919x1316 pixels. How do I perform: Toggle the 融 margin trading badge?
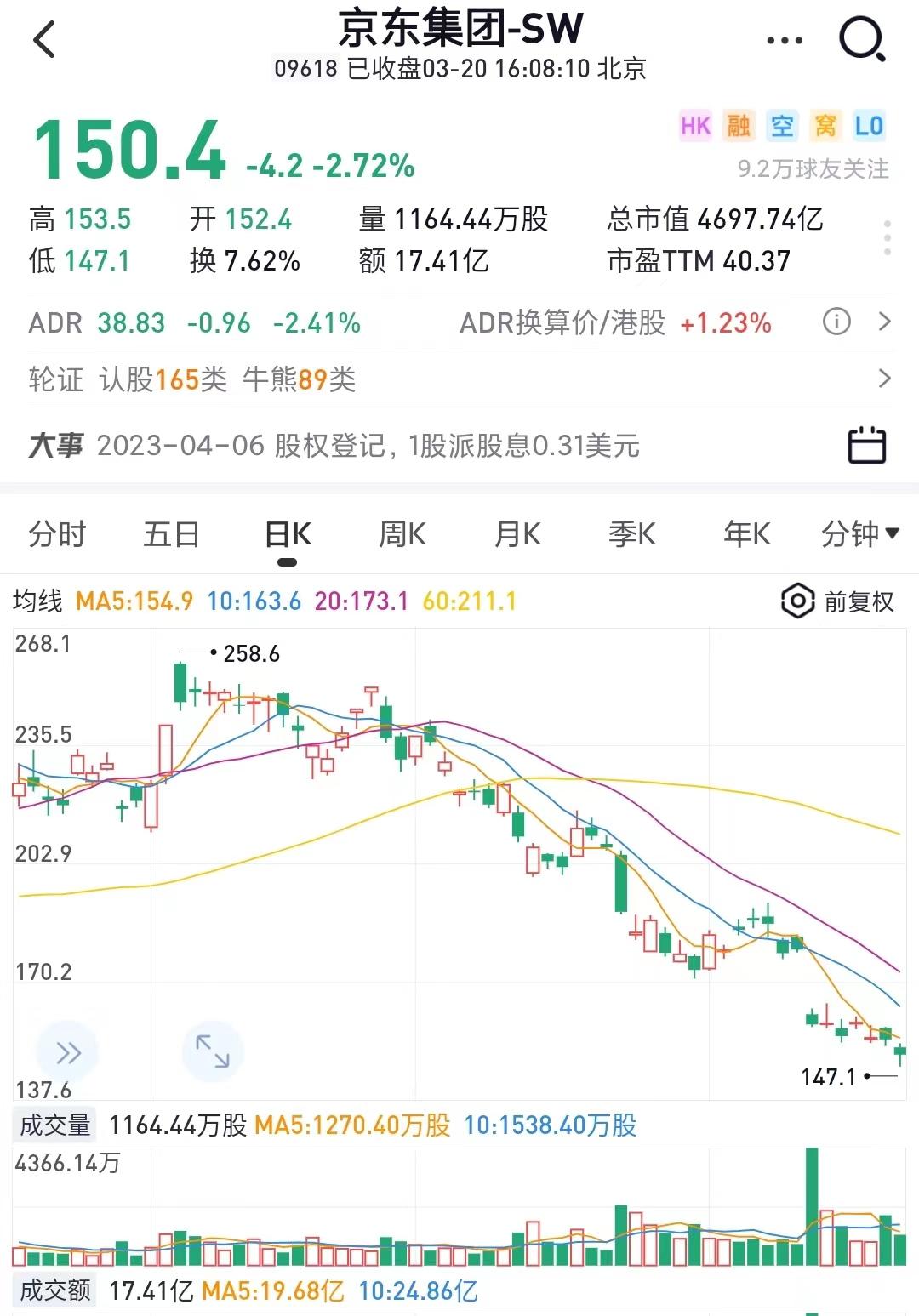[737, 126]
